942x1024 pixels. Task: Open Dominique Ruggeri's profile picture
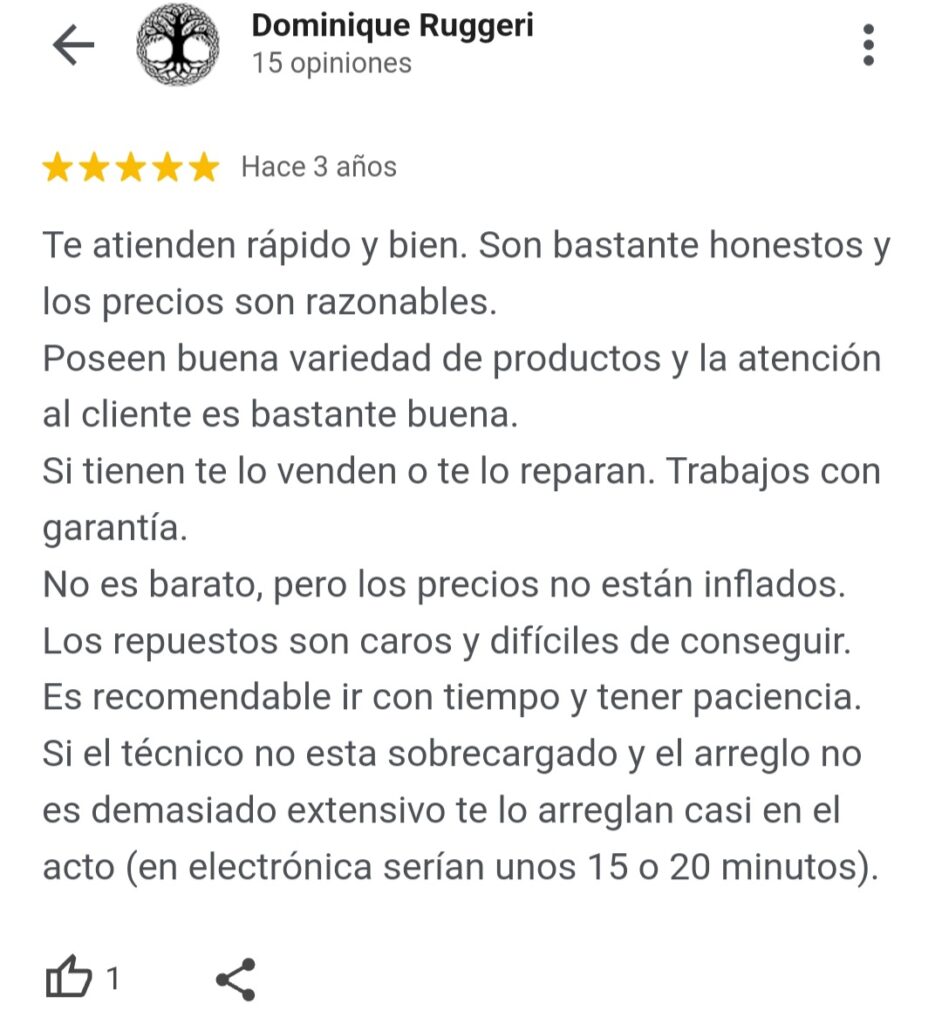(x=179, y=44)
